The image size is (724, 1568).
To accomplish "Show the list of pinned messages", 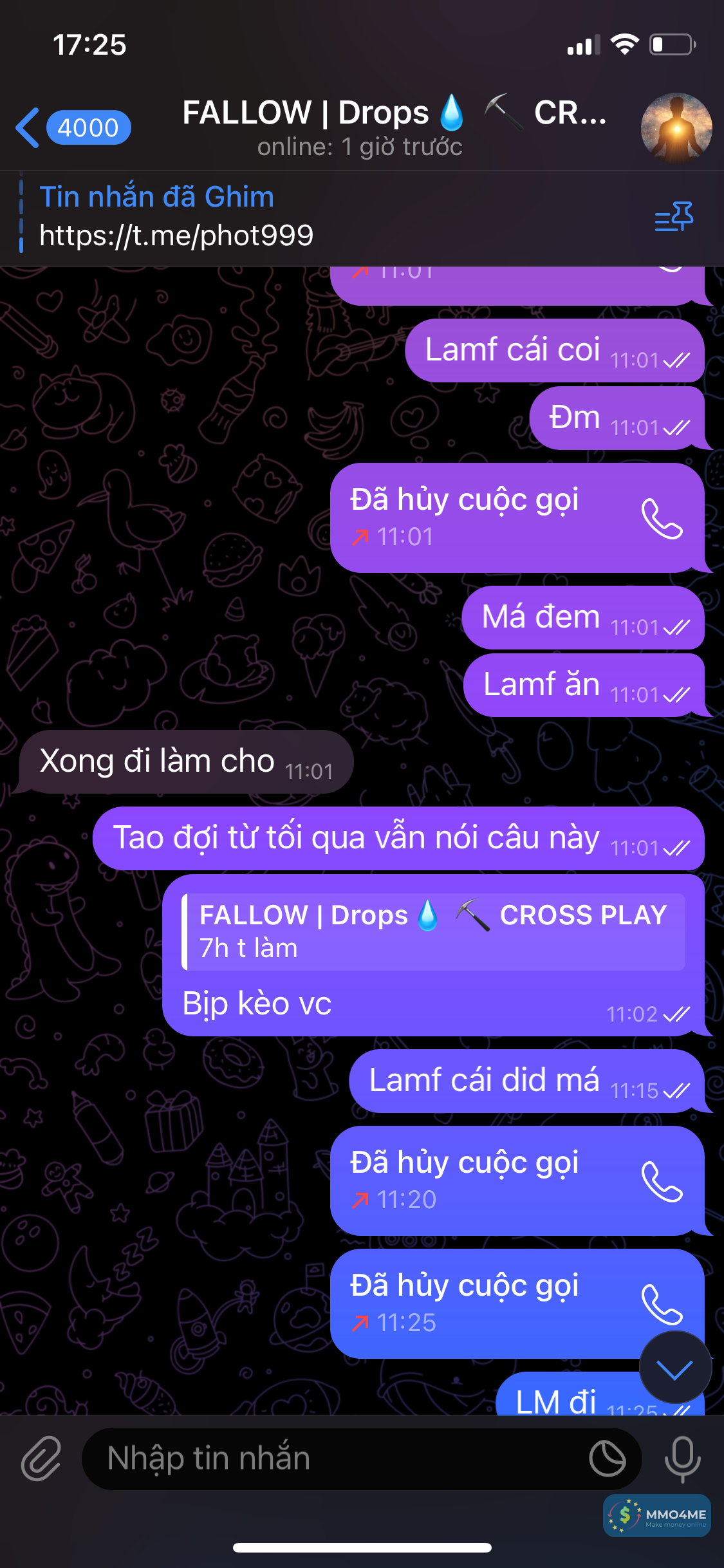I will click(673, 217).
